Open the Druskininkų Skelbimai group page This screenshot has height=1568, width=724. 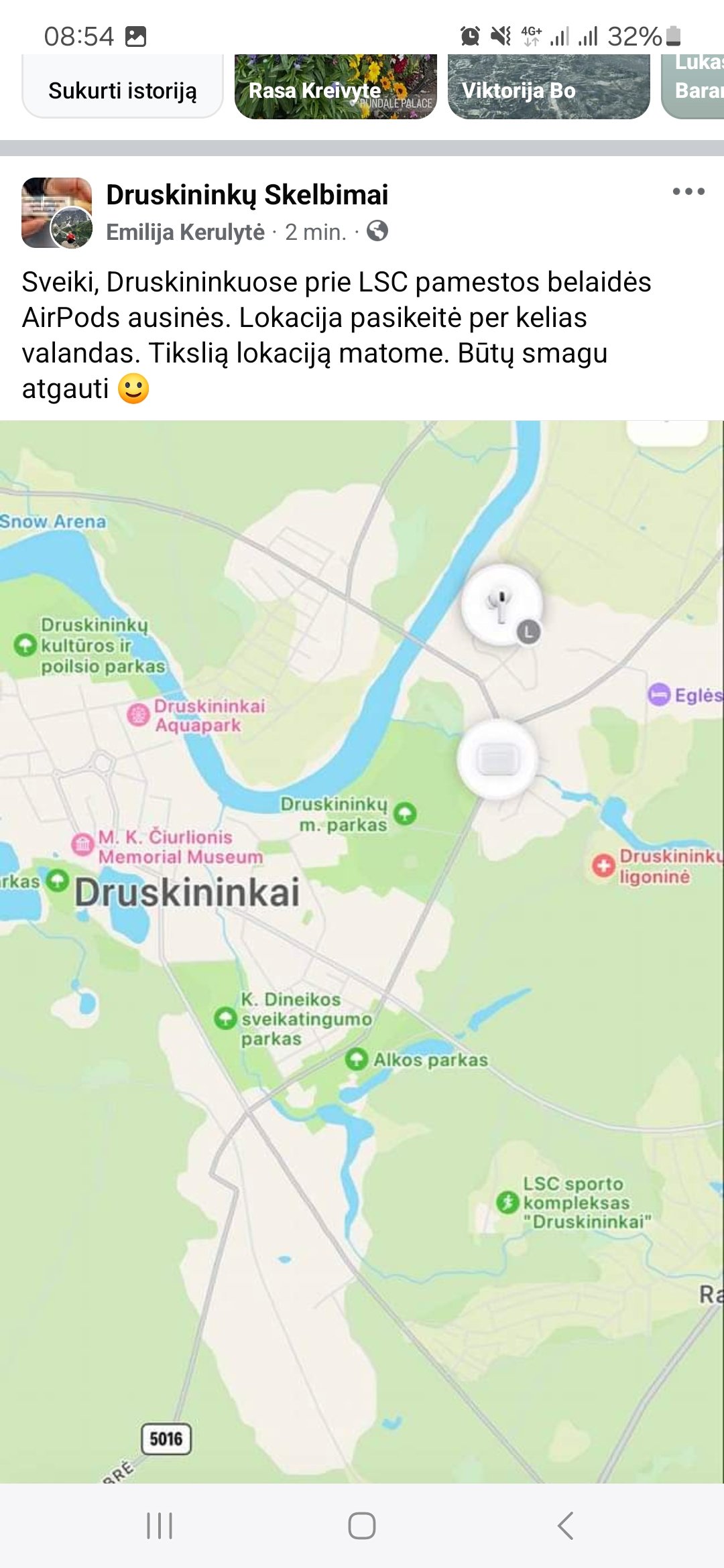pos(247,195)
